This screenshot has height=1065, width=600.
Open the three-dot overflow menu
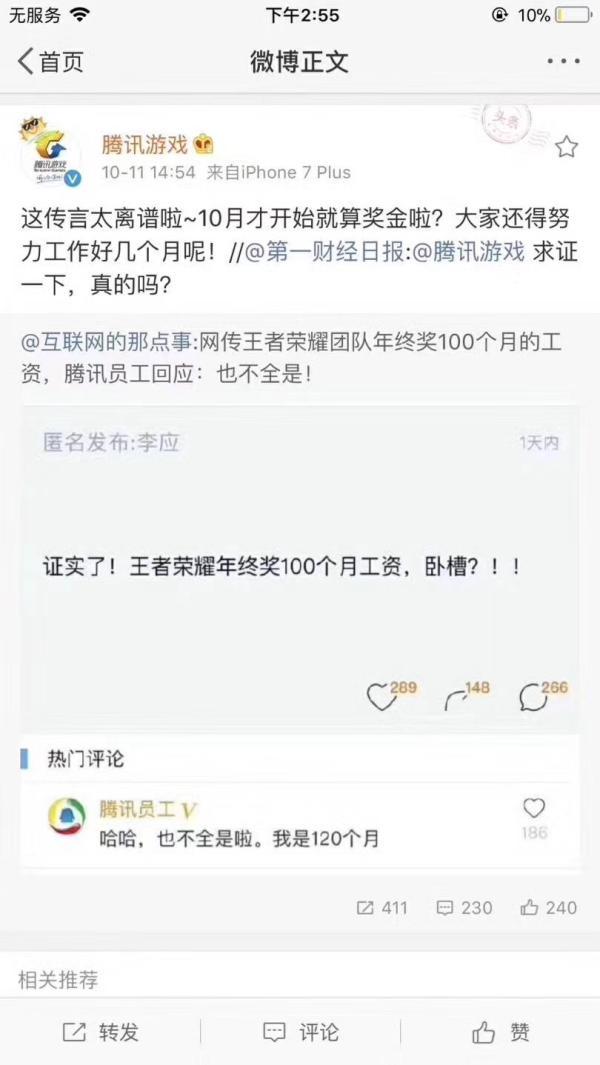pyautogui.click(x=563, y=62)
